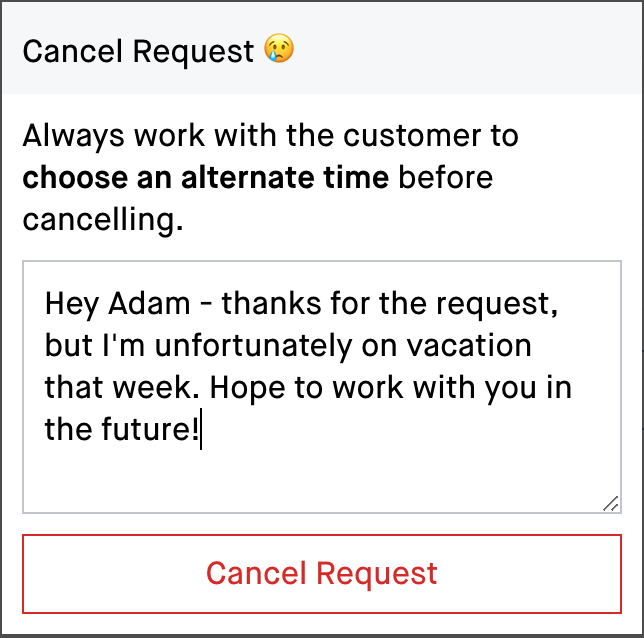
Task: Tap the cancellation message text field
Action: coord(321,386)
